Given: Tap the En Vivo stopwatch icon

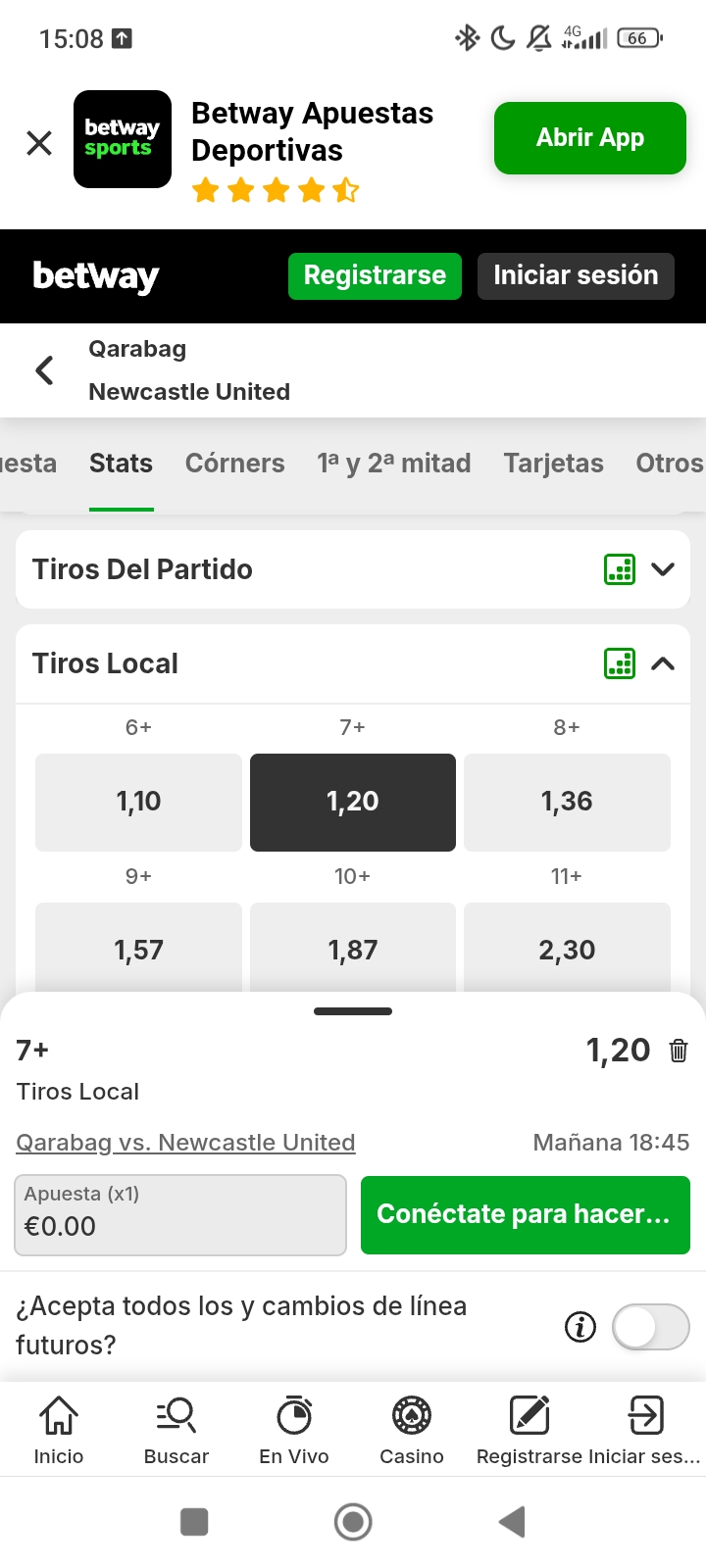Looking at the screenshot, I should 293,1414.
